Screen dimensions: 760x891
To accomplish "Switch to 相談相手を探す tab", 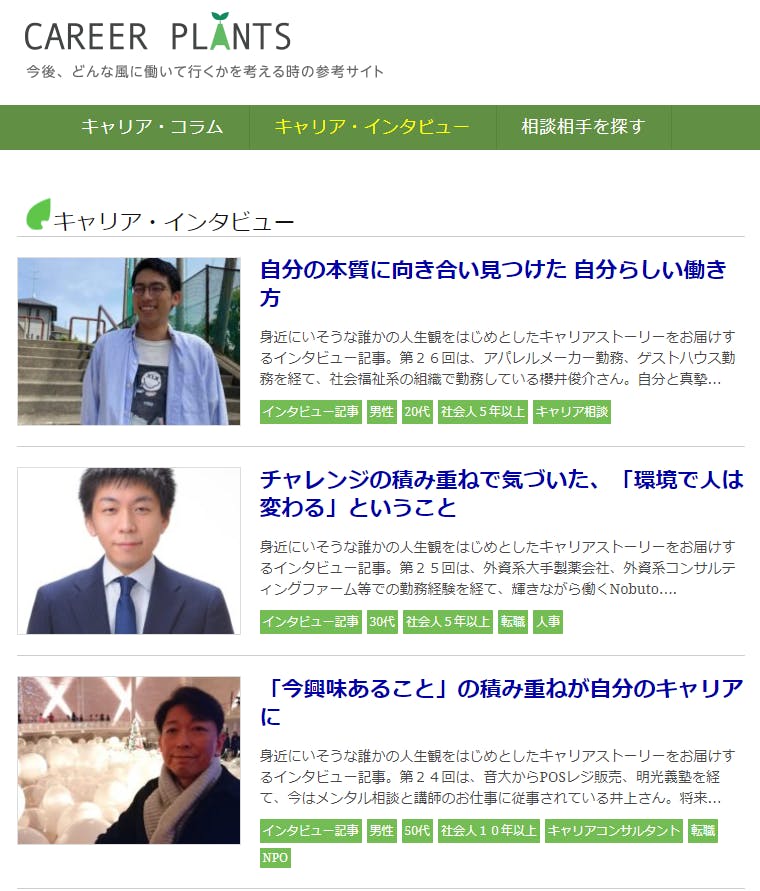I will point(583,127).
